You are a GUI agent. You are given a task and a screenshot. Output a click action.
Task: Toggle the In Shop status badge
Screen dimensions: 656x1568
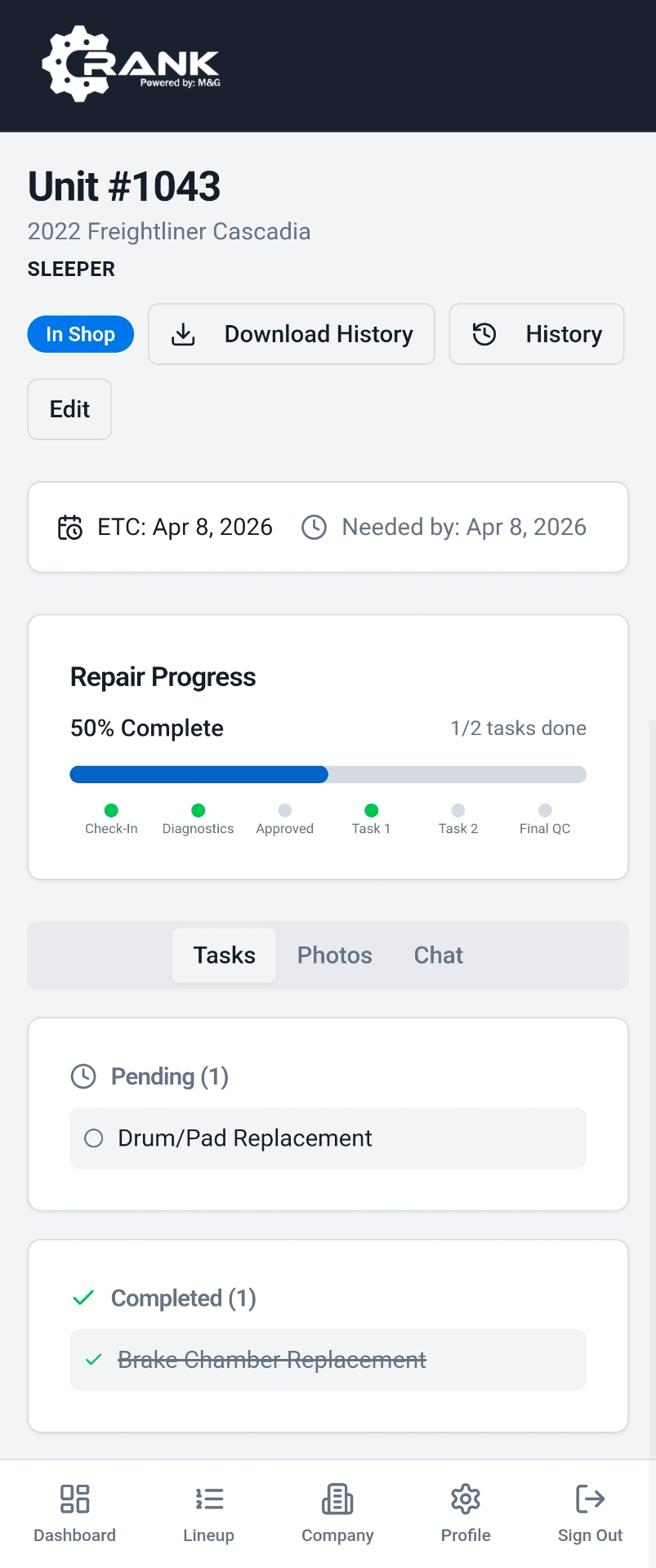tap(80, 333)
